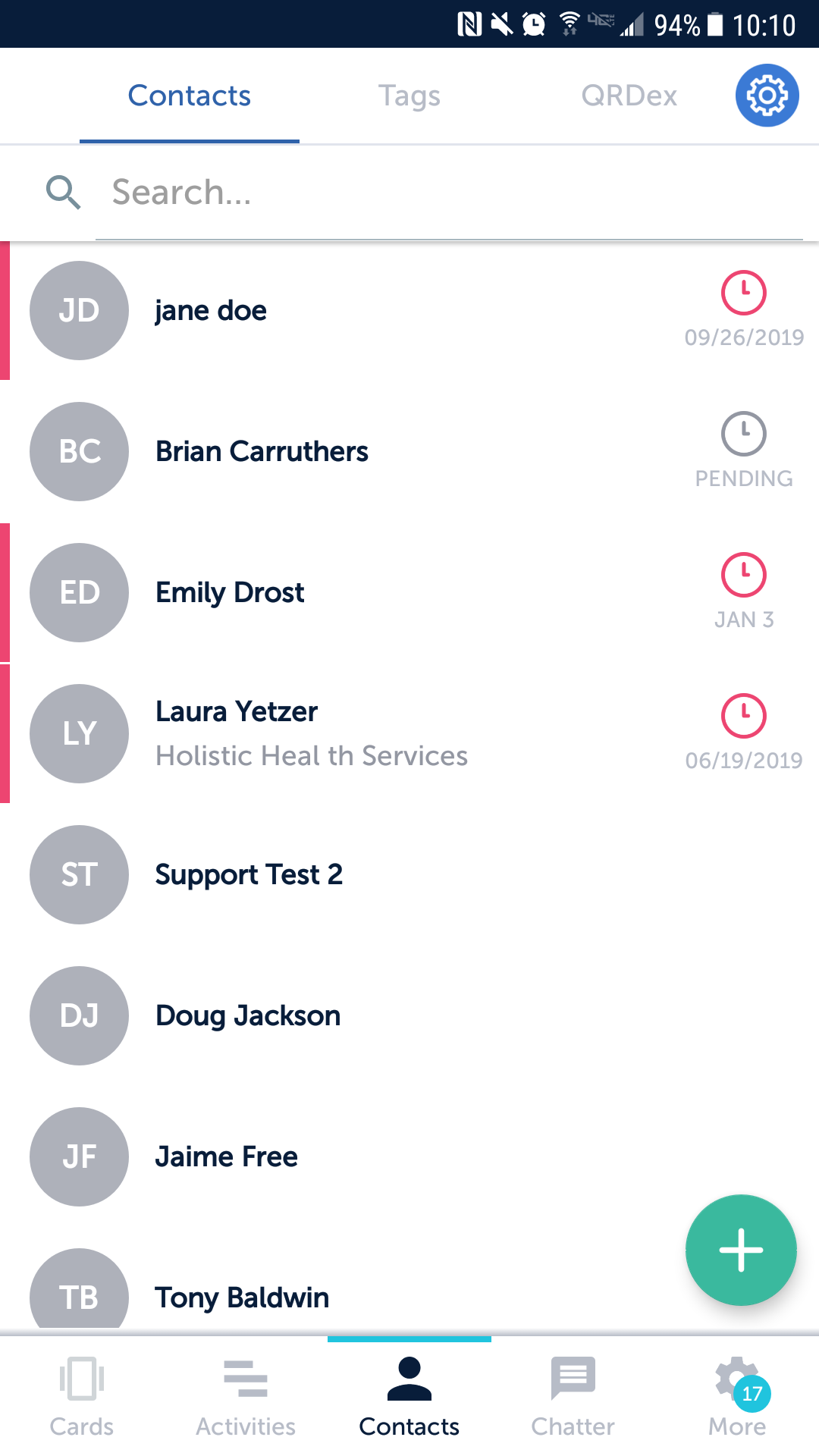
Task: Switch to the Tags tab
Action: tap(409, 96)
